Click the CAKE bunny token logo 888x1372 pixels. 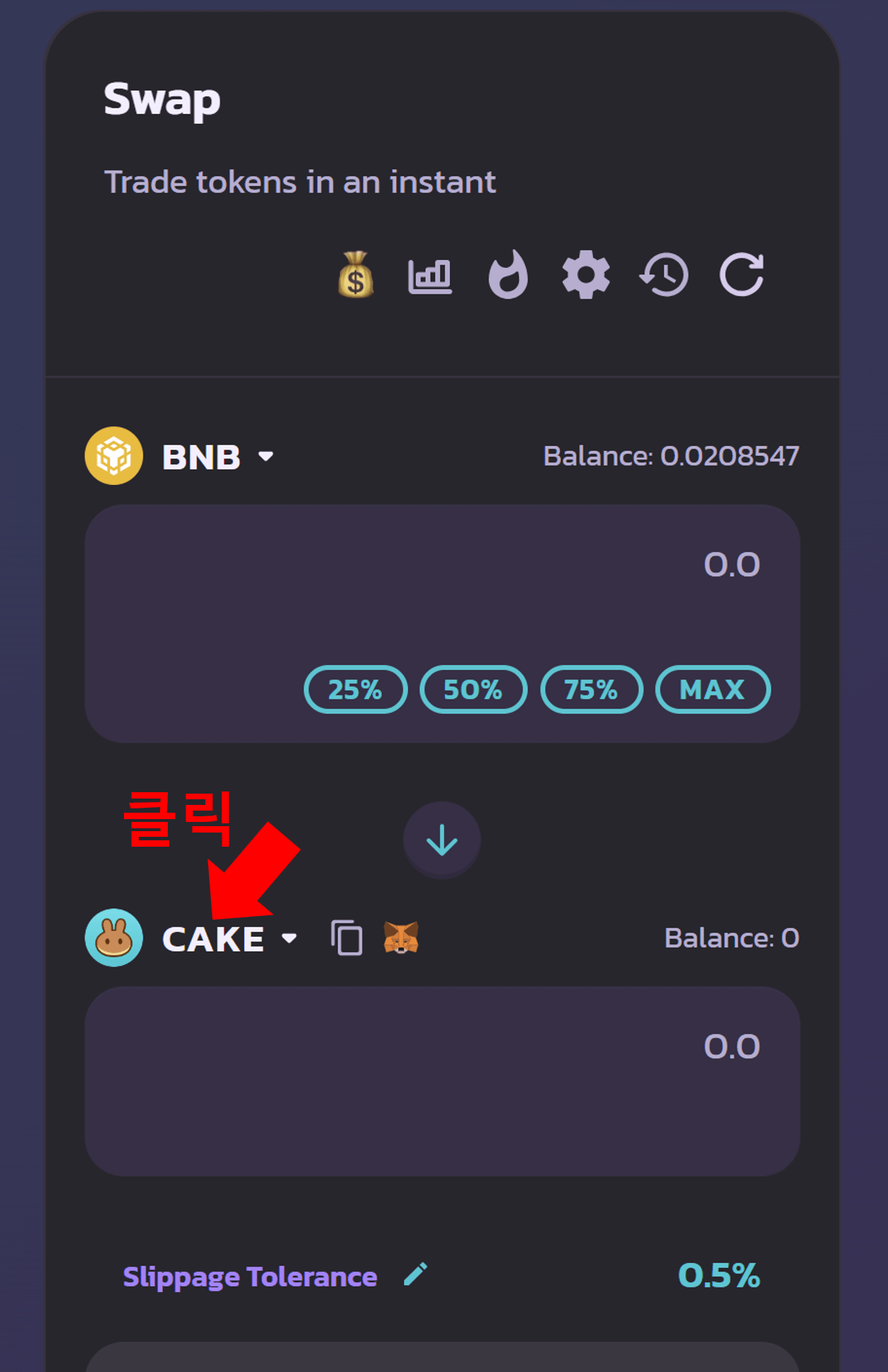click(x=113, y=937)
